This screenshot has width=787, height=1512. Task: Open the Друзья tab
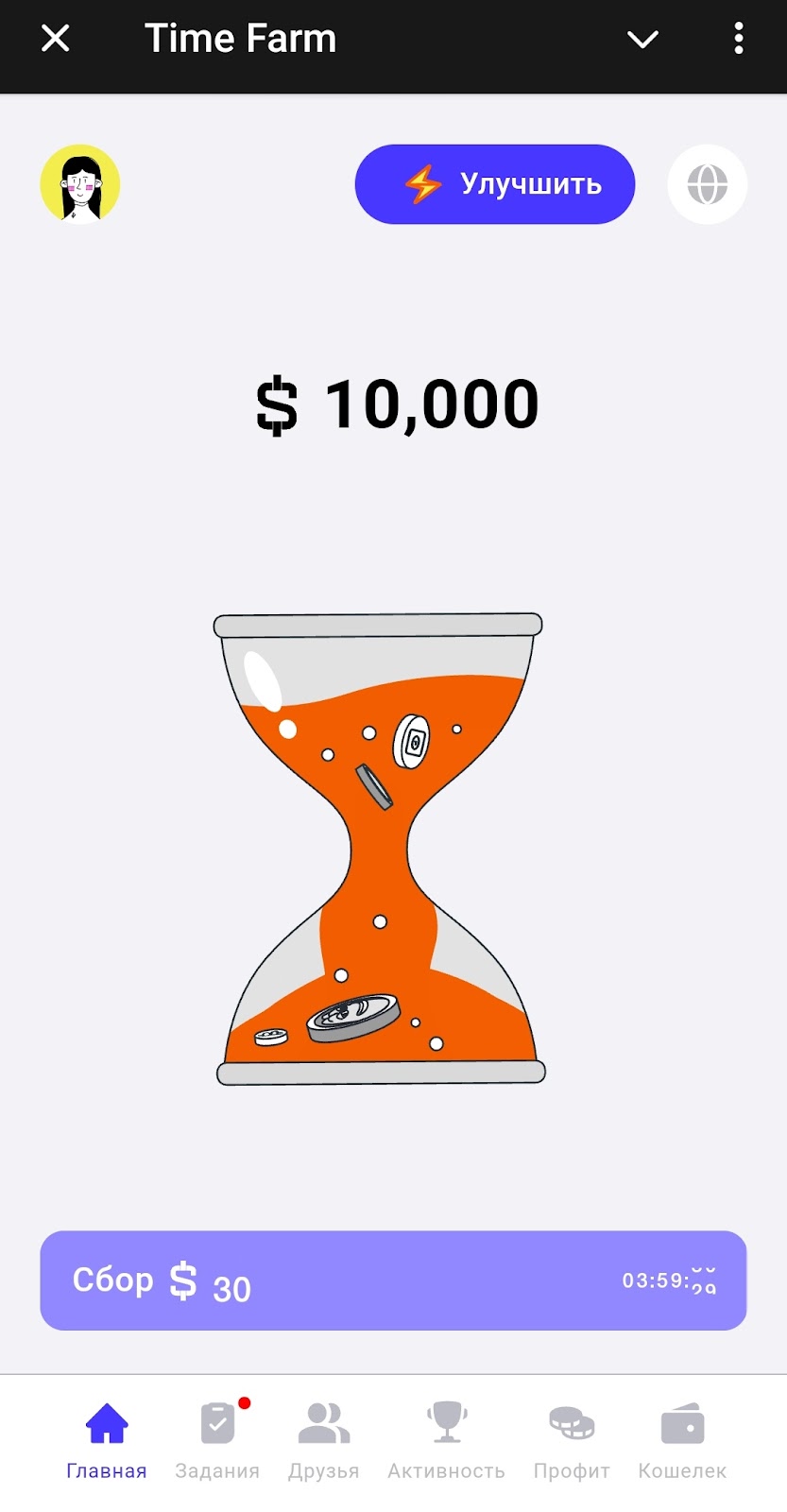(x=324, y=1441)
